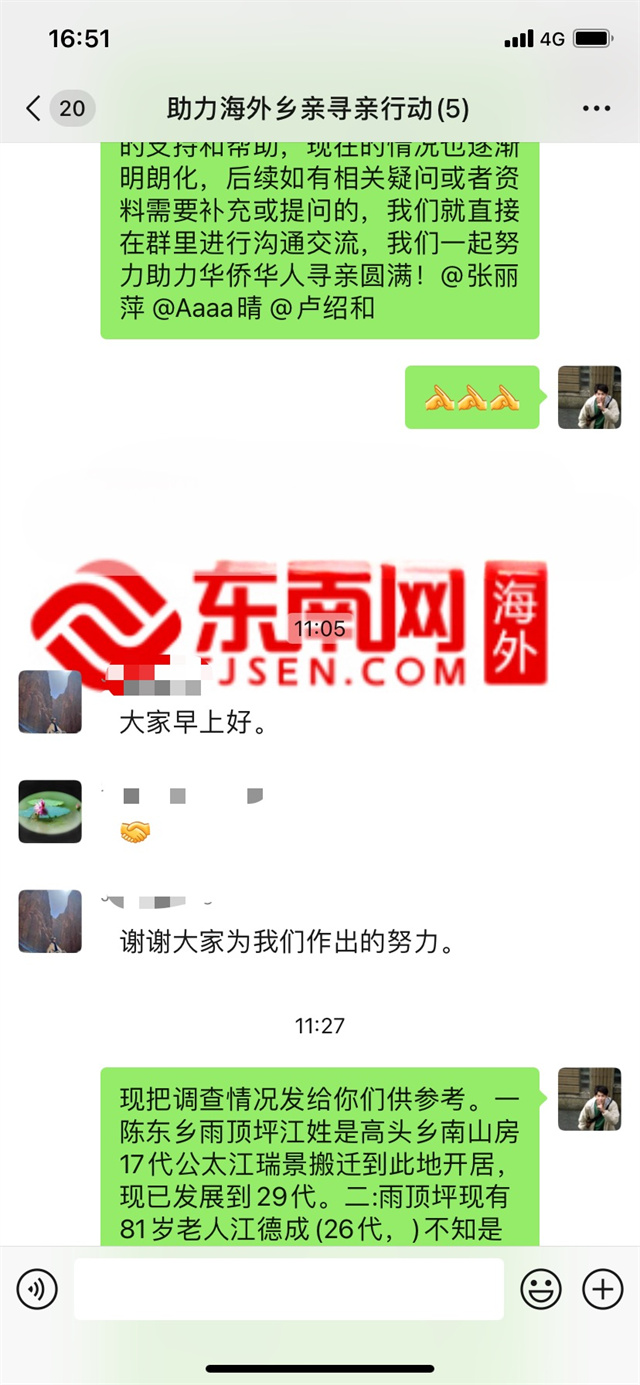Switch to voice message input
Image resolution: width=640 pixels, height=1385 pixels.
(x=37, y=1290)
